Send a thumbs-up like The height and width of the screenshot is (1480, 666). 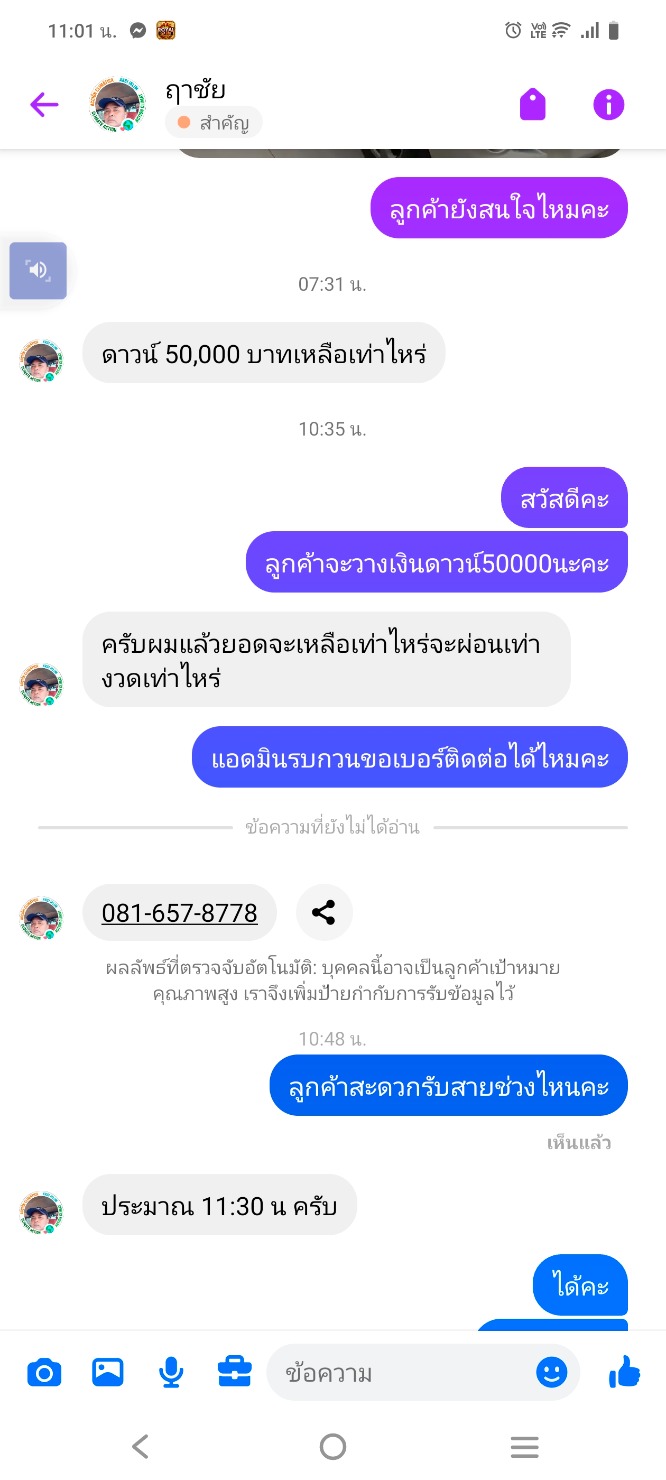(624, 1372)
